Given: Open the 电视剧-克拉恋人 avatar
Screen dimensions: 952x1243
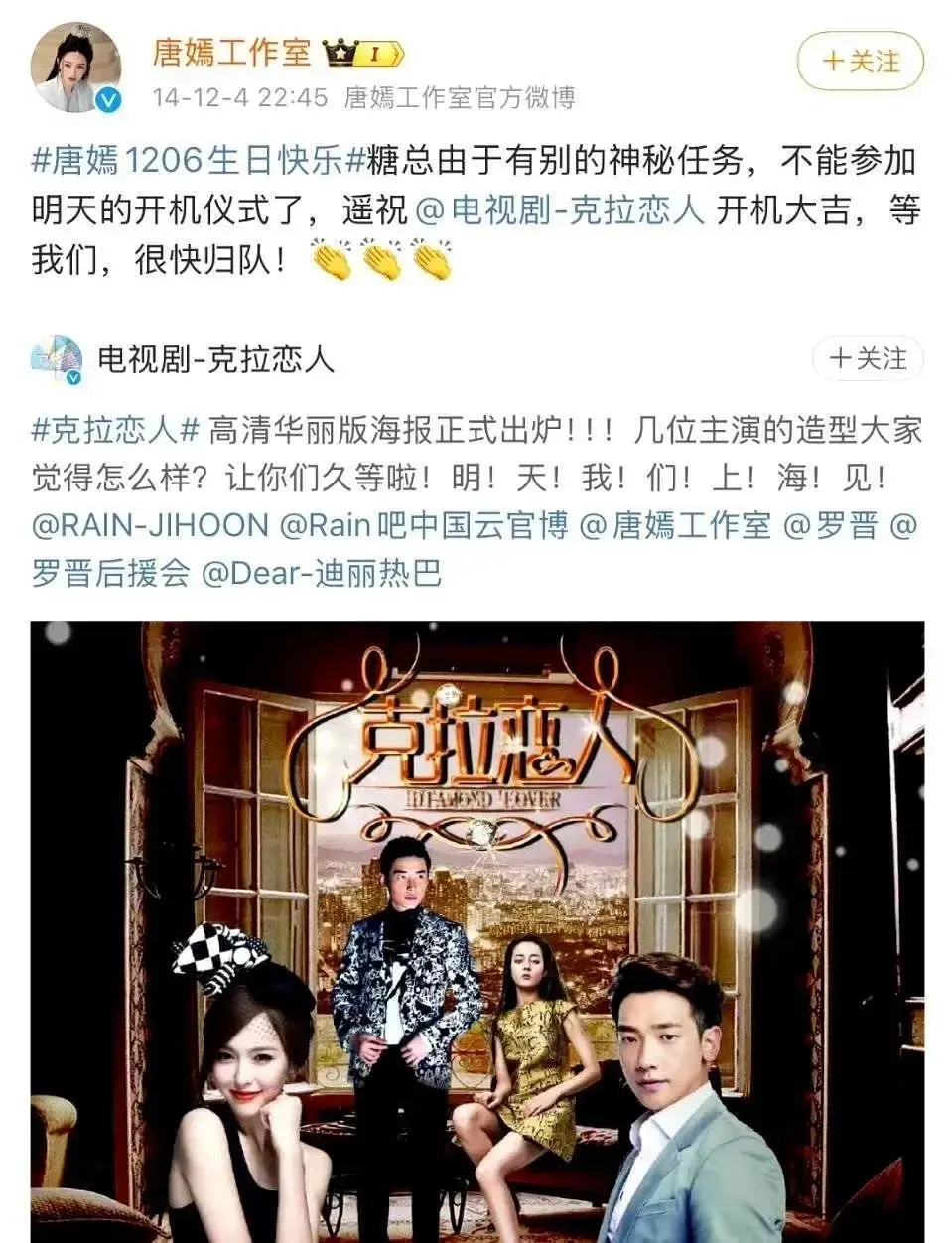Looking at the screenshot, I should (x=57, y=359).
